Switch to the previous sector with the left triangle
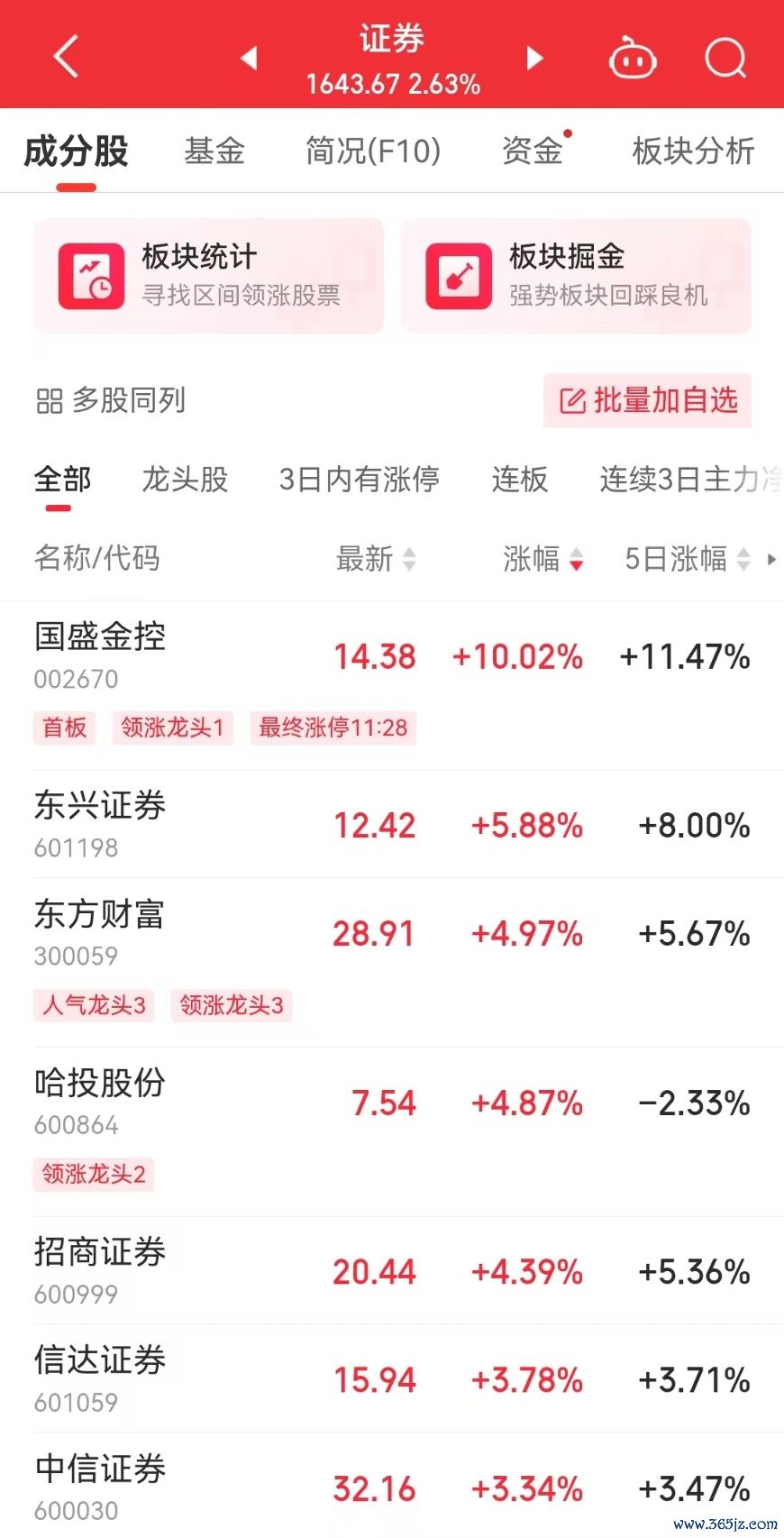Image resolution: width=784 pixels, height=1538 pixels. (x=250, y=59)
